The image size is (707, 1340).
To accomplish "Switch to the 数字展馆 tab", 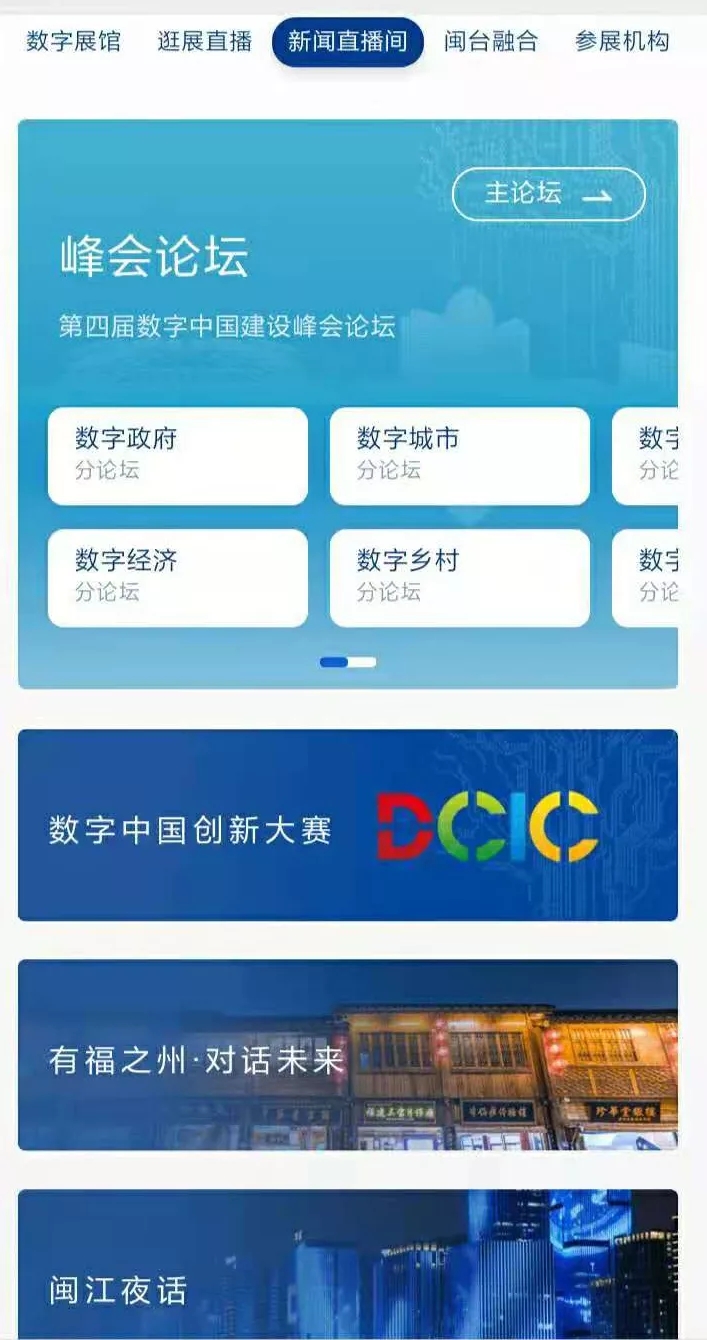I will tap(73, 42).
